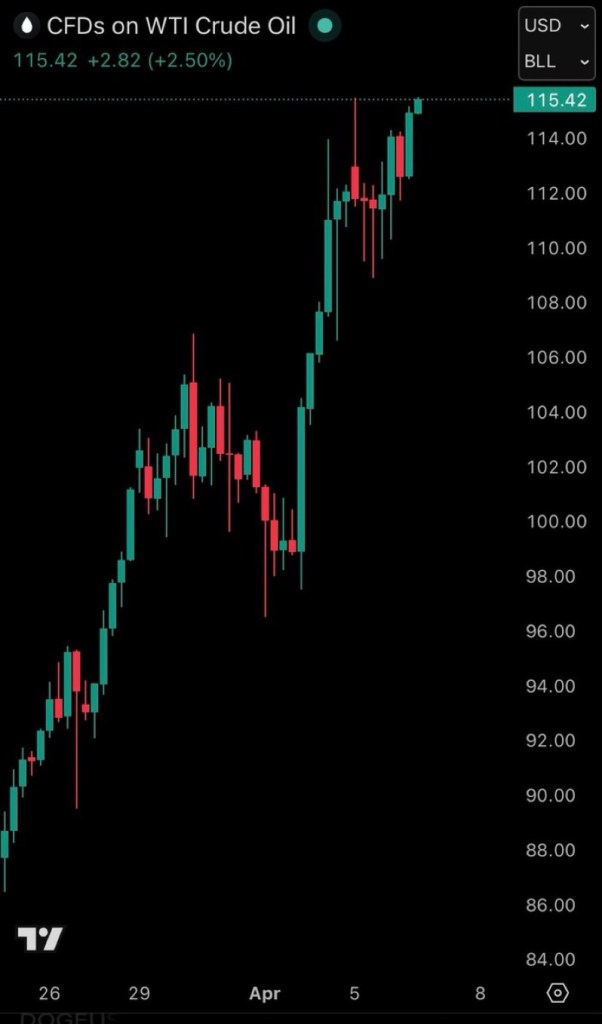602x1024 pixels.
Task: Open the USD currency dropdown
Action: point(557,26)
